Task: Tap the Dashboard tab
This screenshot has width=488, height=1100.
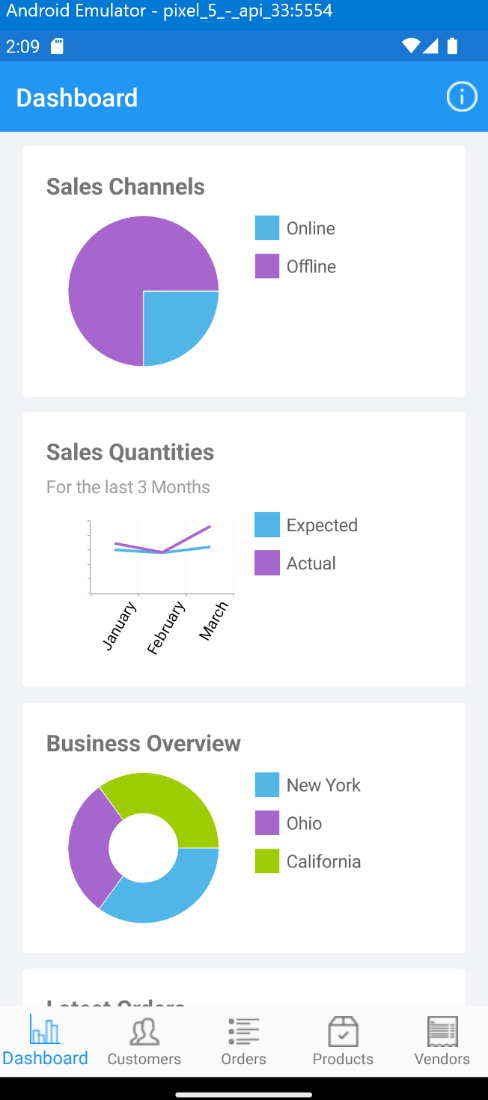Action: point(45,1042)
